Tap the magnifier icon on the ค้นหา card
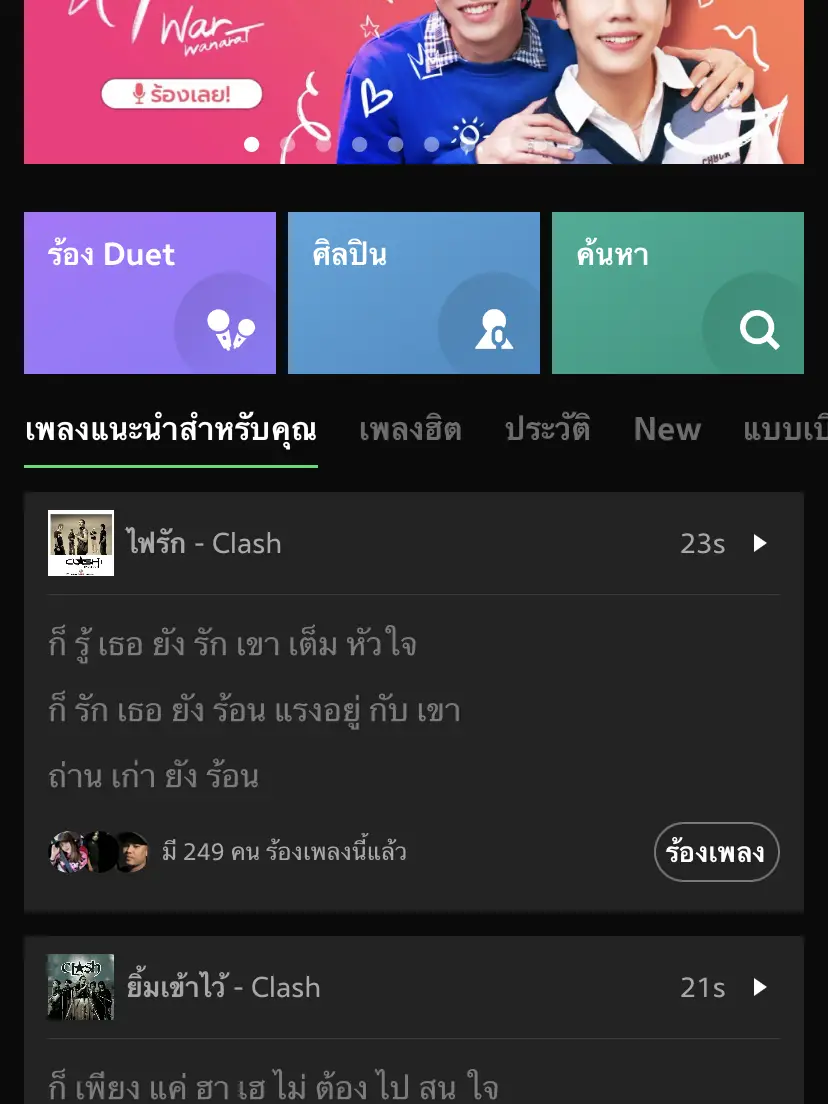Screen dimensions: 828x1104 759,330
